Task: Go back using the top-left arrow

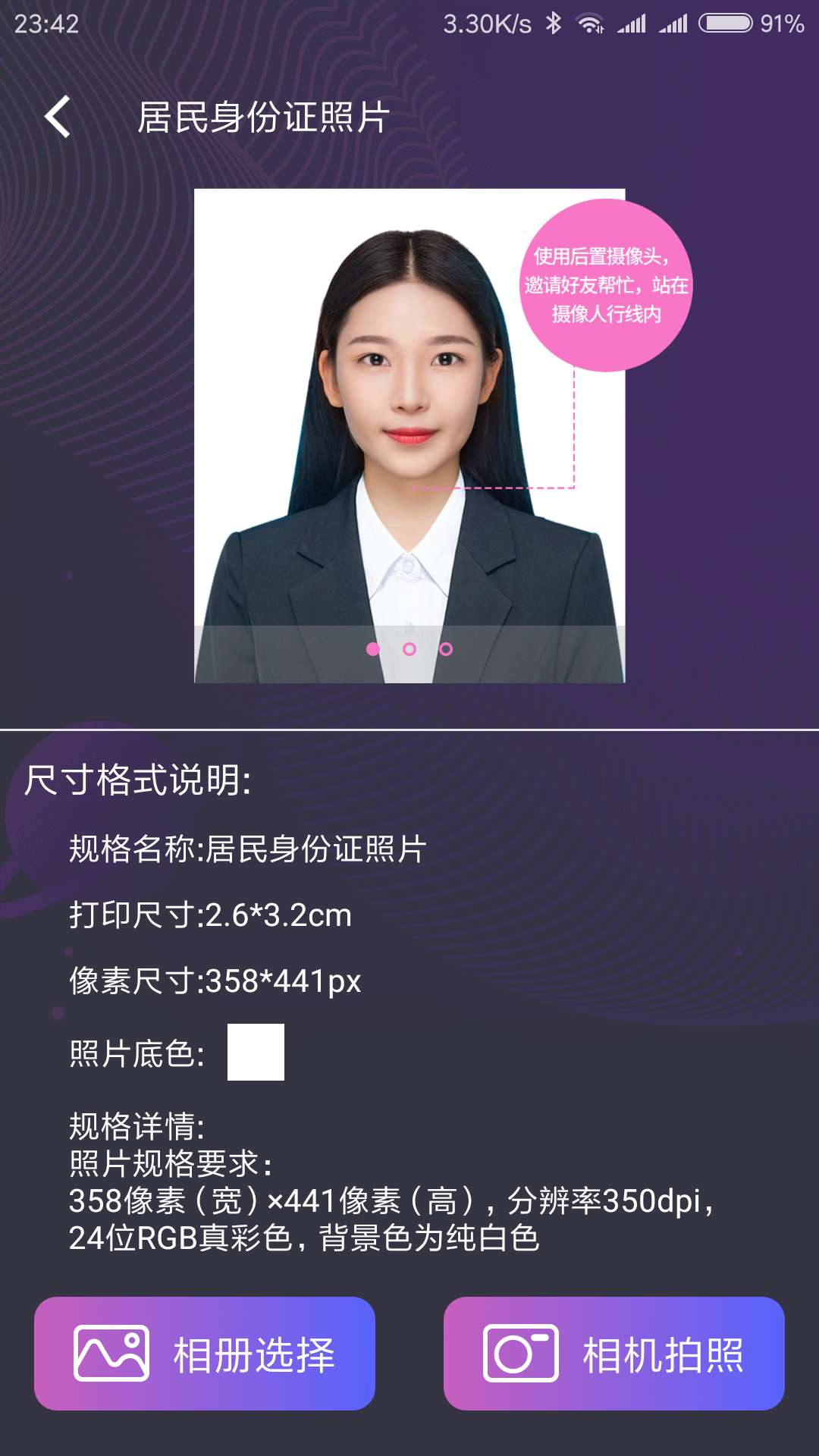Action: (x=58, y=117)
